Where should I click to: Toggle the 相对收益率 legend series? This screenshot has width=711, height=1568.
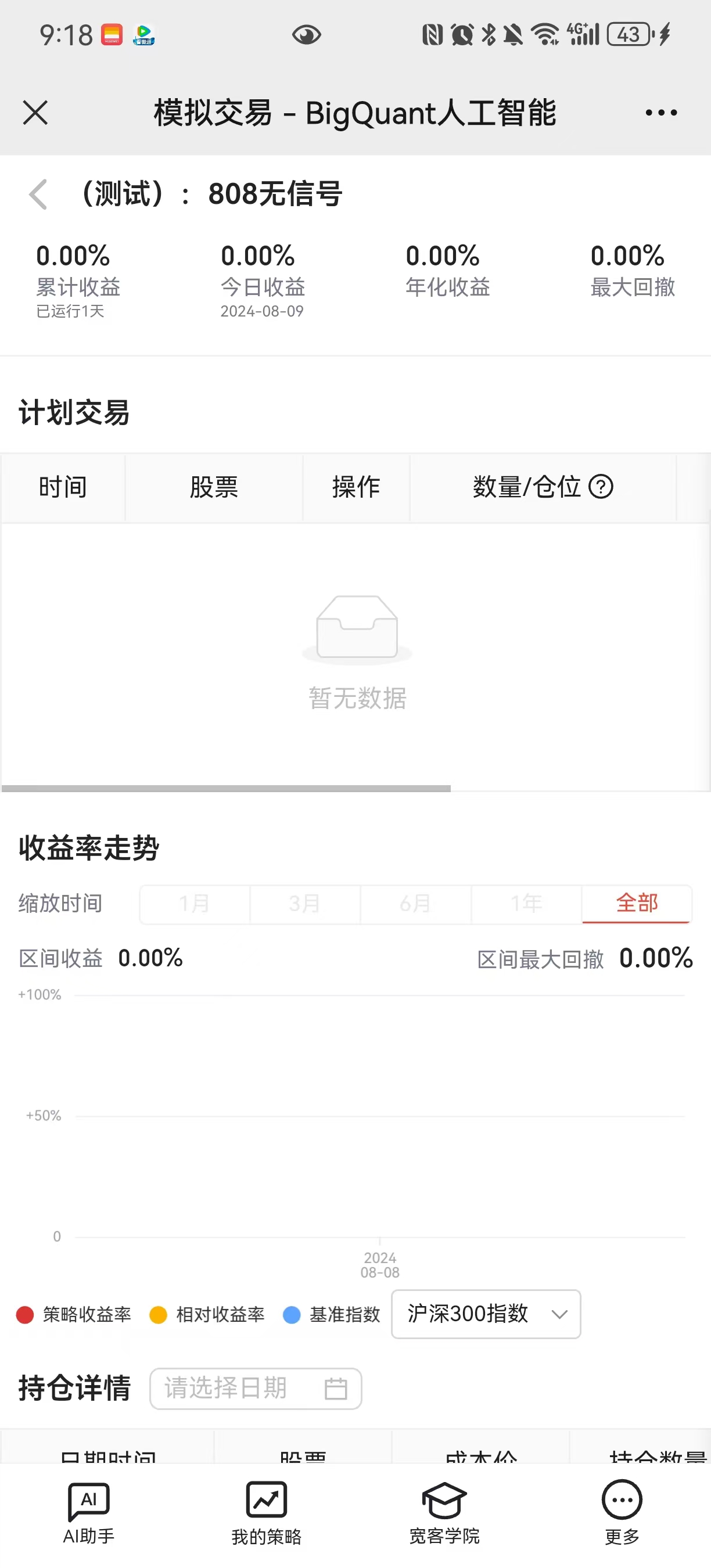(x=207, y=1314)
